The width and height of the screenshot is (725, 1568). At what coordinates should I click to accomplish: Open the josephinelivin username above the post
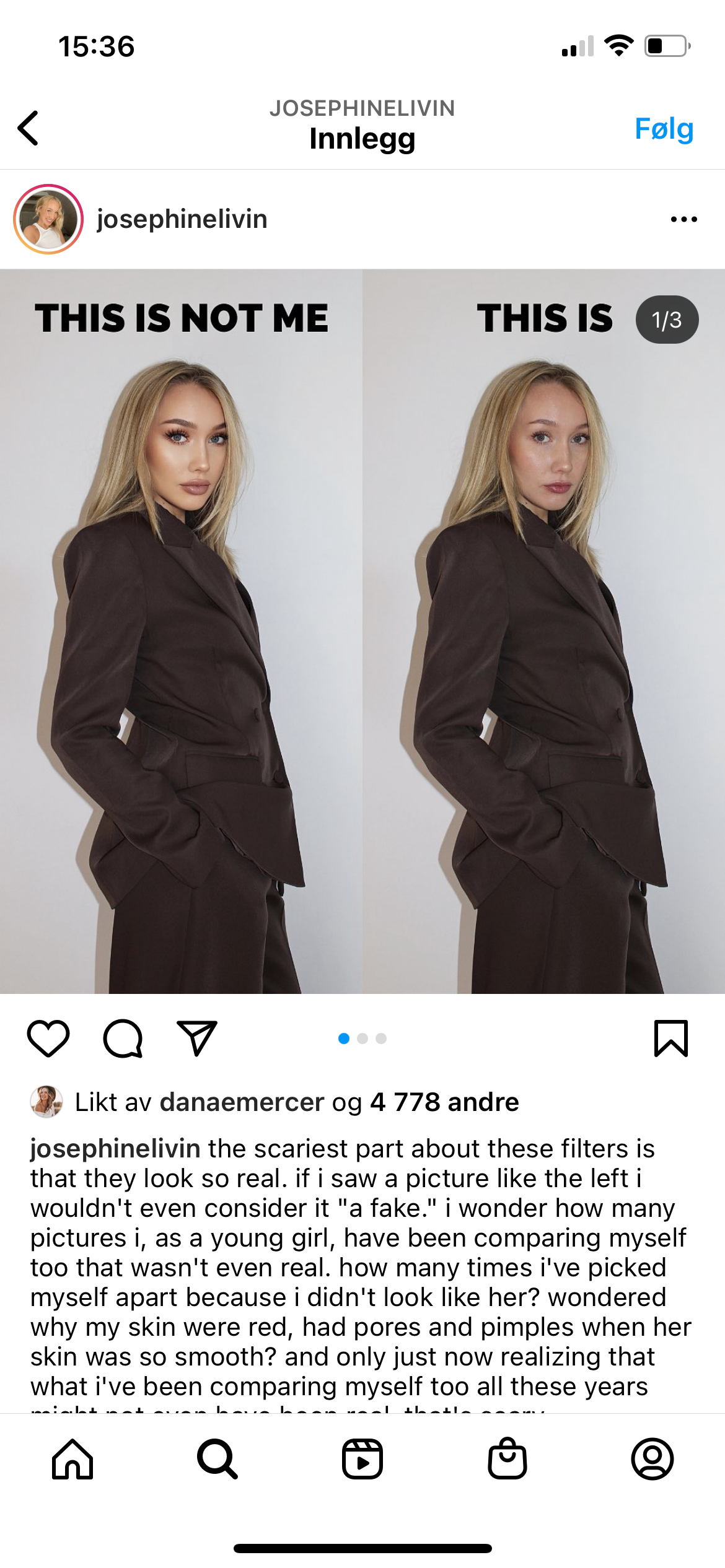[182, 219]
